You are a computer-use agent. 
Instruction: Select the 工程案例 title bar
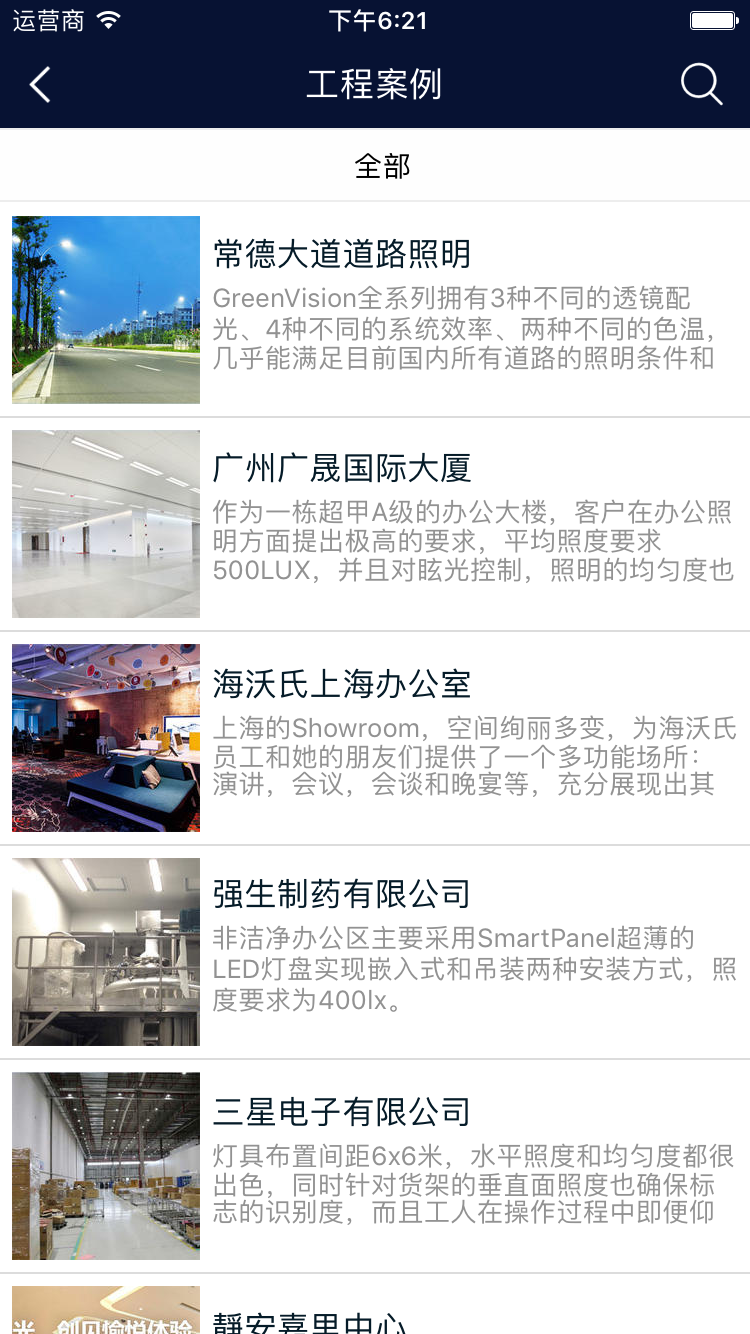click(x=375, y=84)
